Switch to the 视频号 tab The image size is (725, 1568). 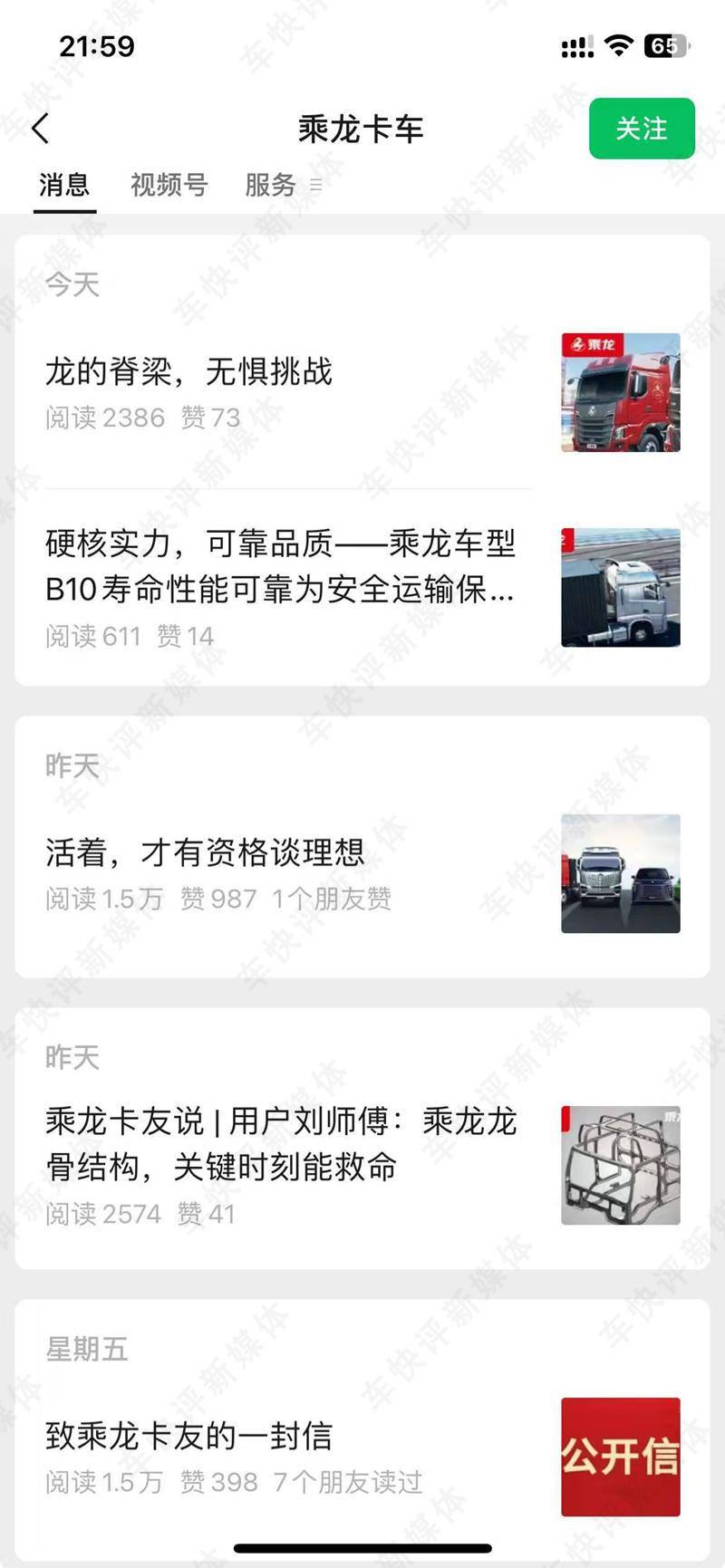tap(169, 186)
